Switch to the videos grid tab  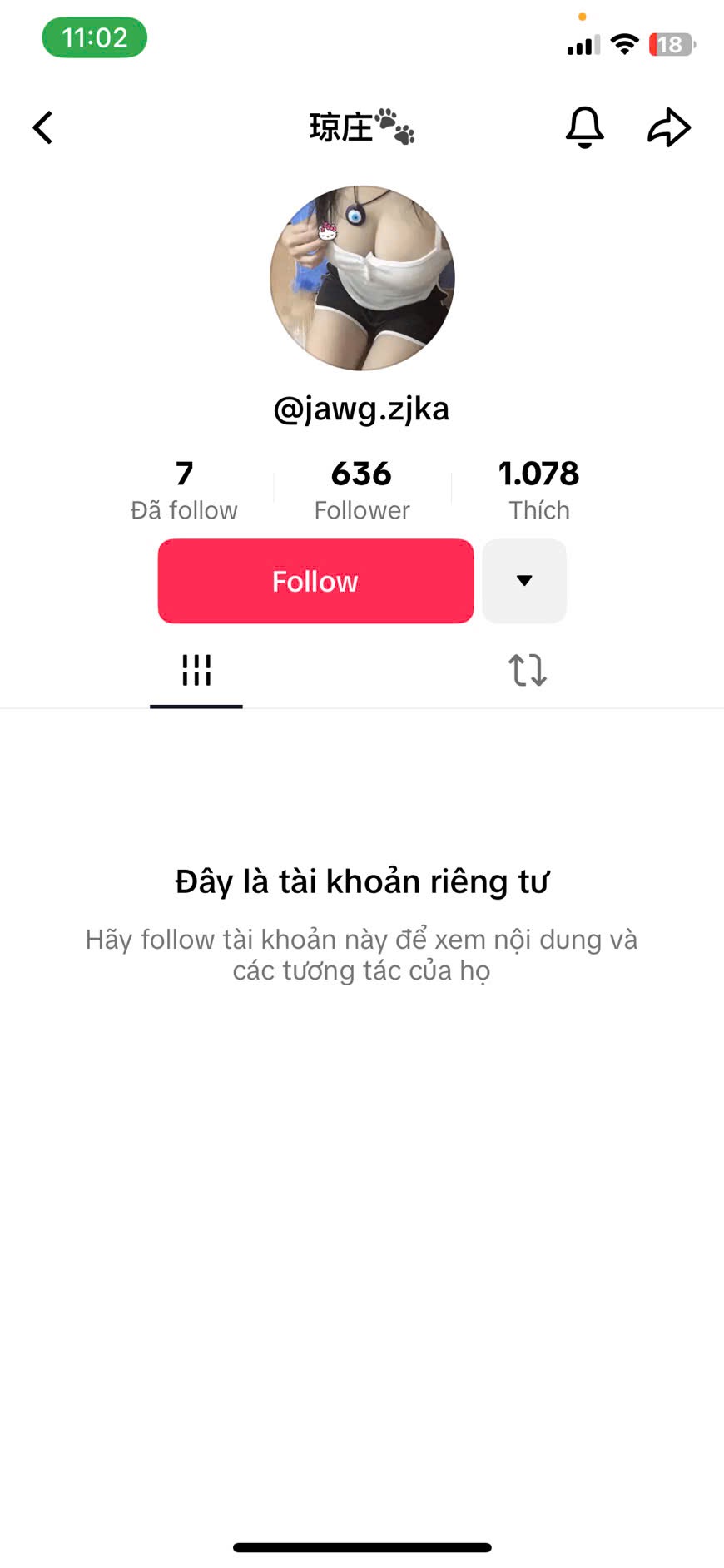[196, 670]
